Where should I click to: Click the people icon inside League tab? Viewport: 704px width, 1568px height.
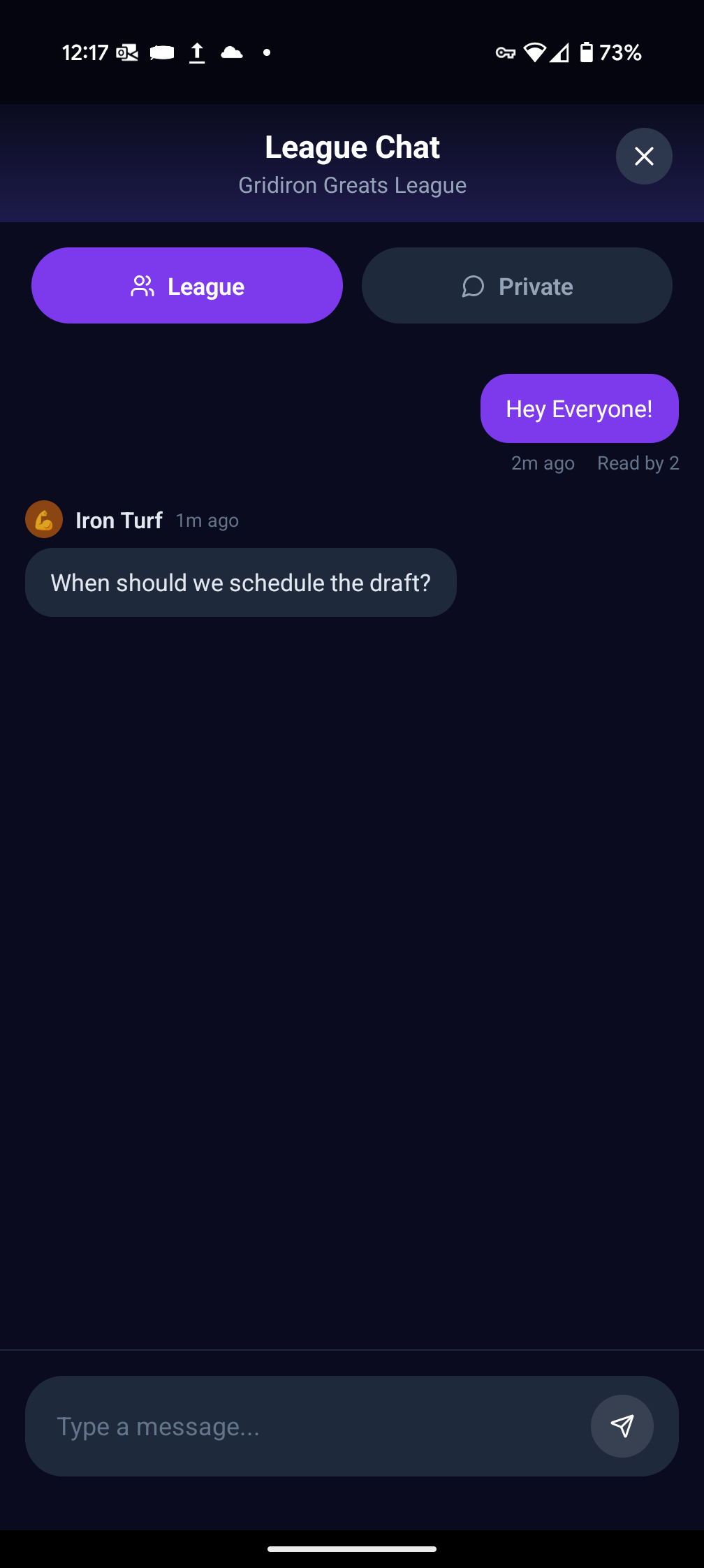pyautogui.click(x=142, y=286)
